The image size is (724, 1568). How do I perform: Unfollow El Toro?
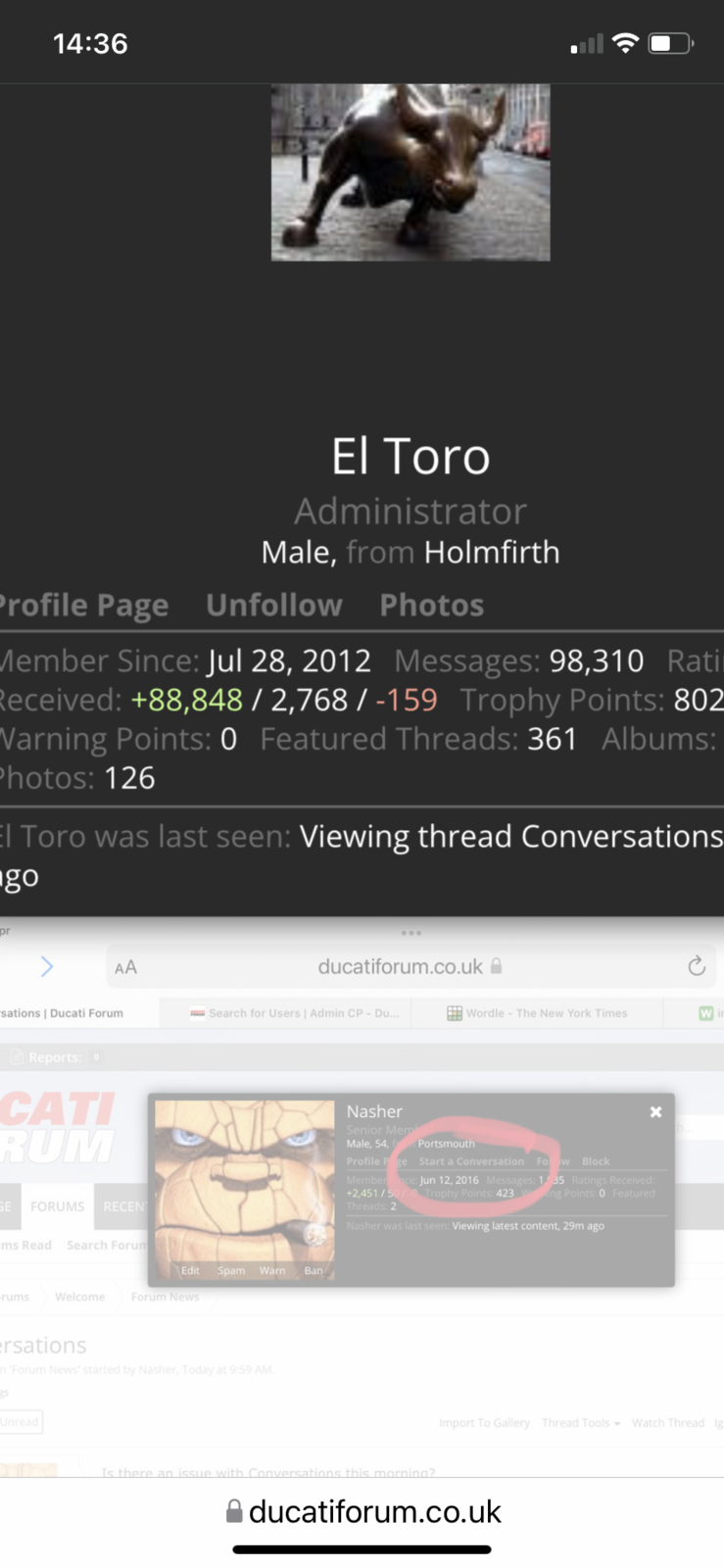274,606
